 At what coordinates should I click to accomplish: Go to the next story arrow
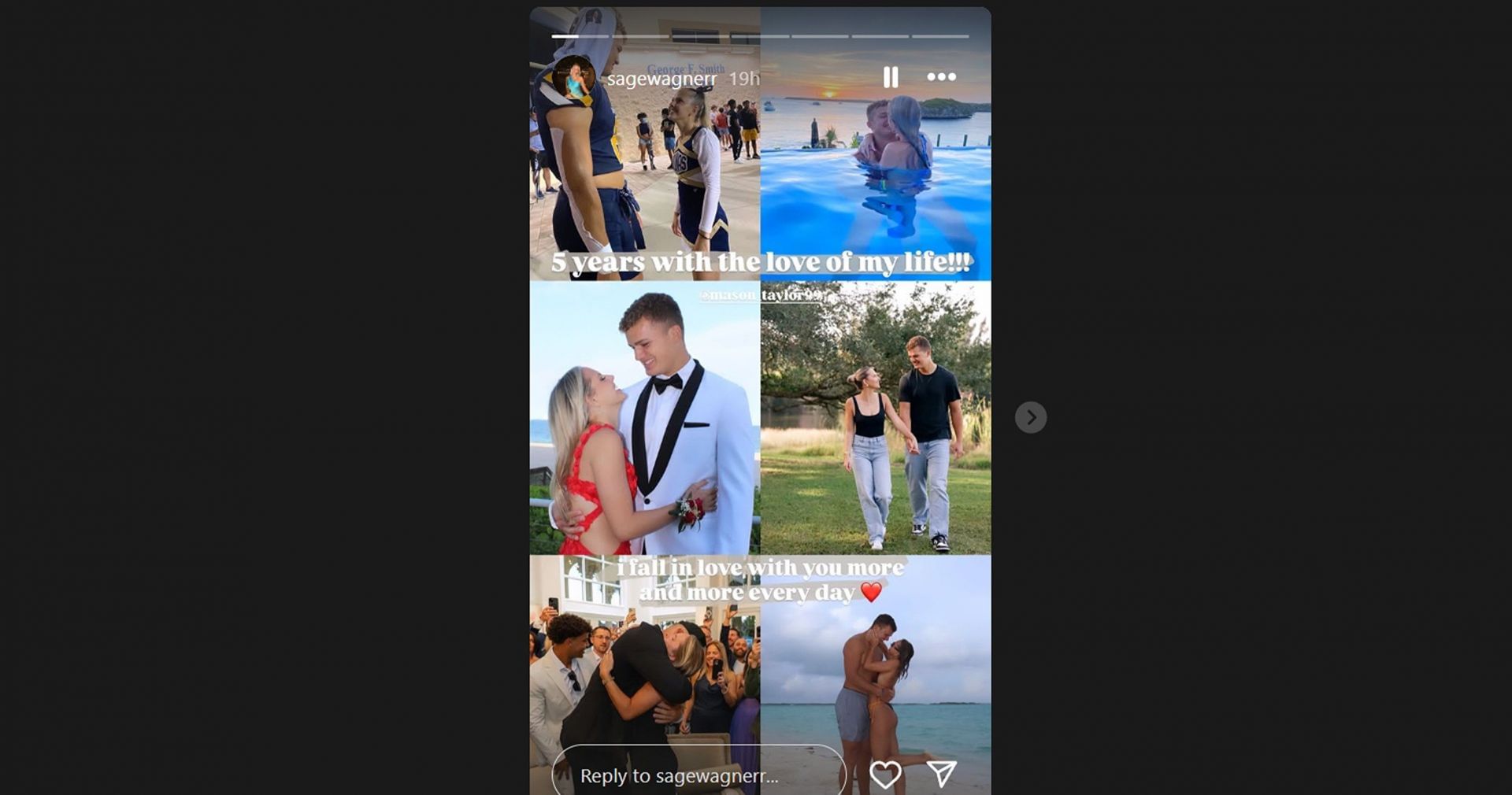pyautogui.click(x=1031, y=417)
